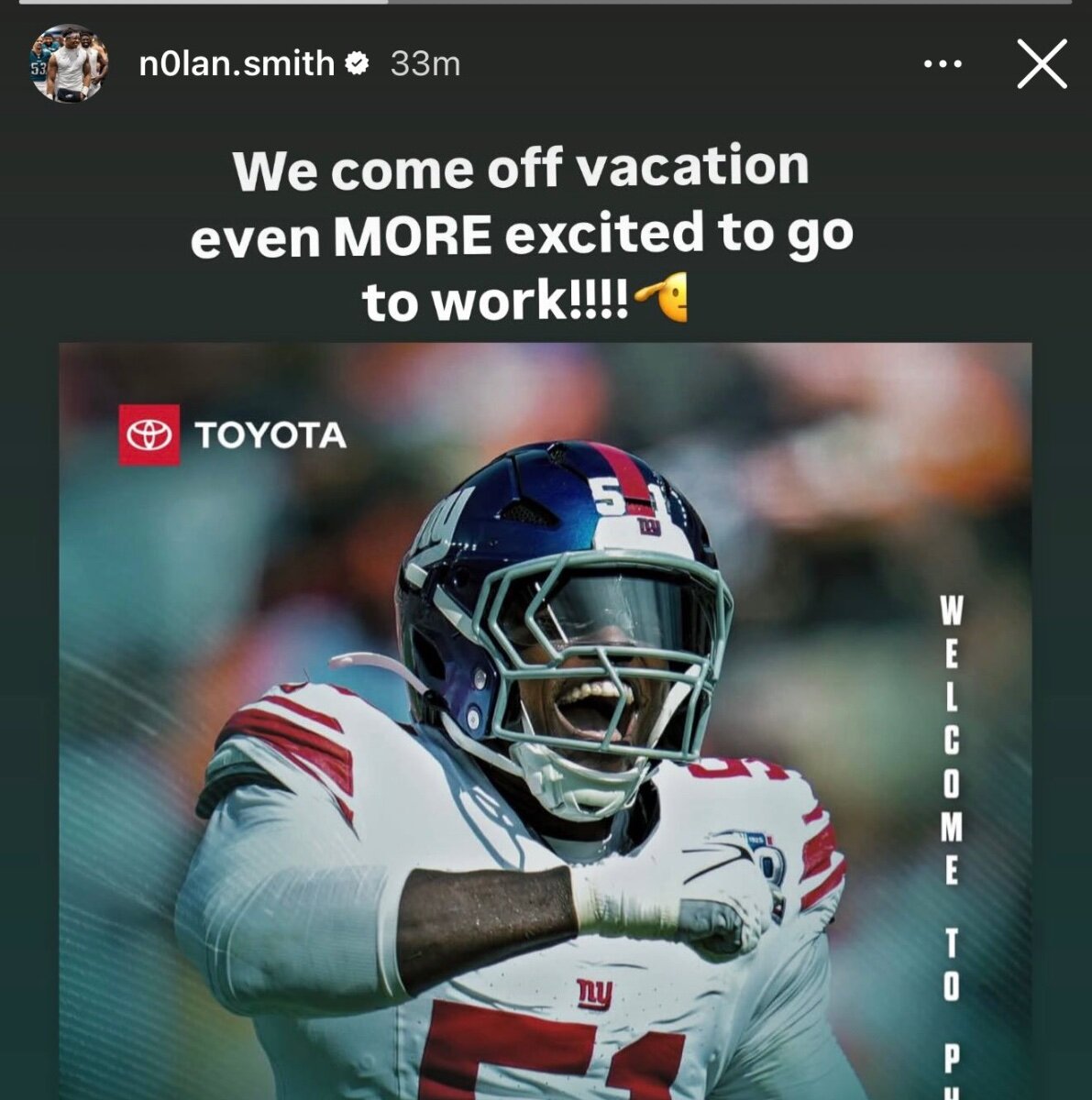Open the story options menu

[943, 64]
